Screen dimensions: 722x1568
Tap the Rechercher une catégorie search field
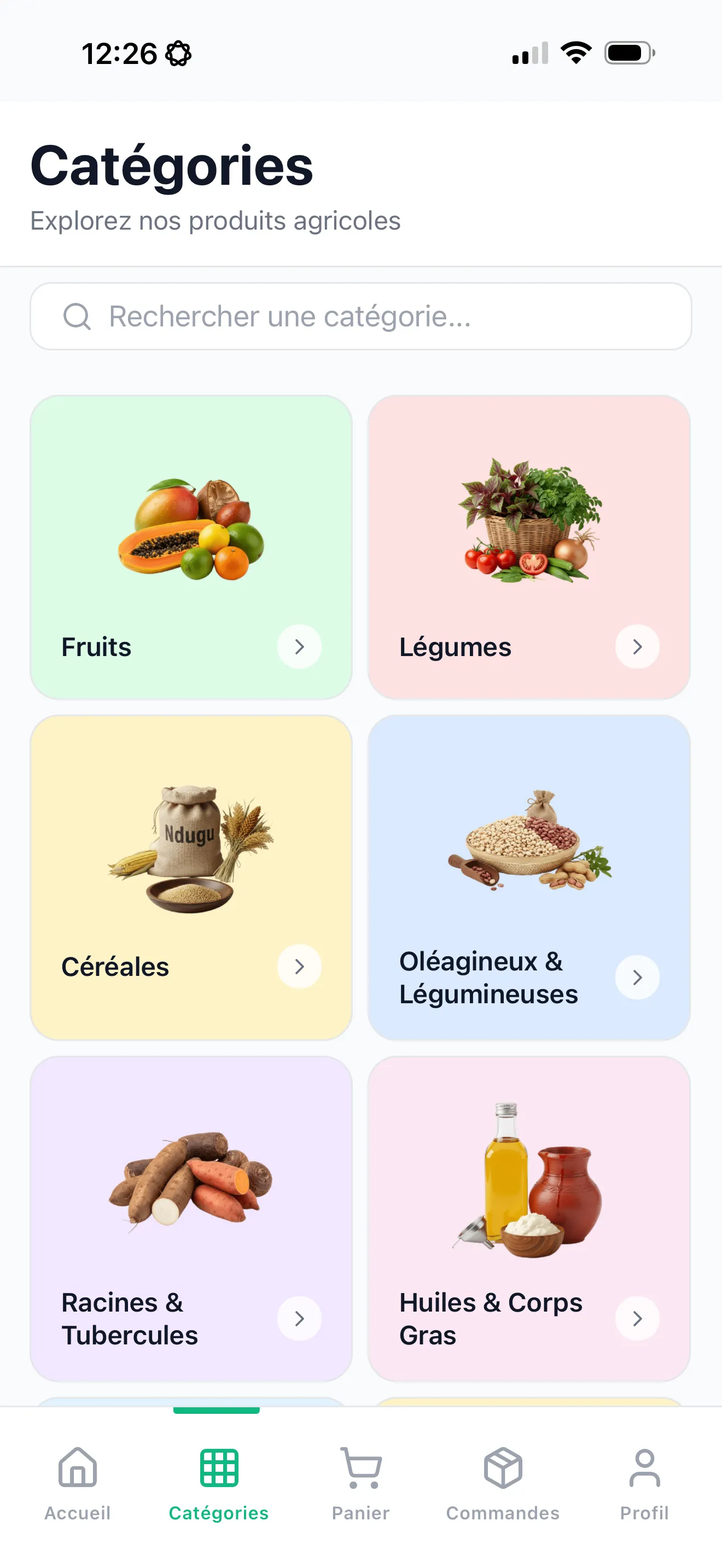point(360,316)
